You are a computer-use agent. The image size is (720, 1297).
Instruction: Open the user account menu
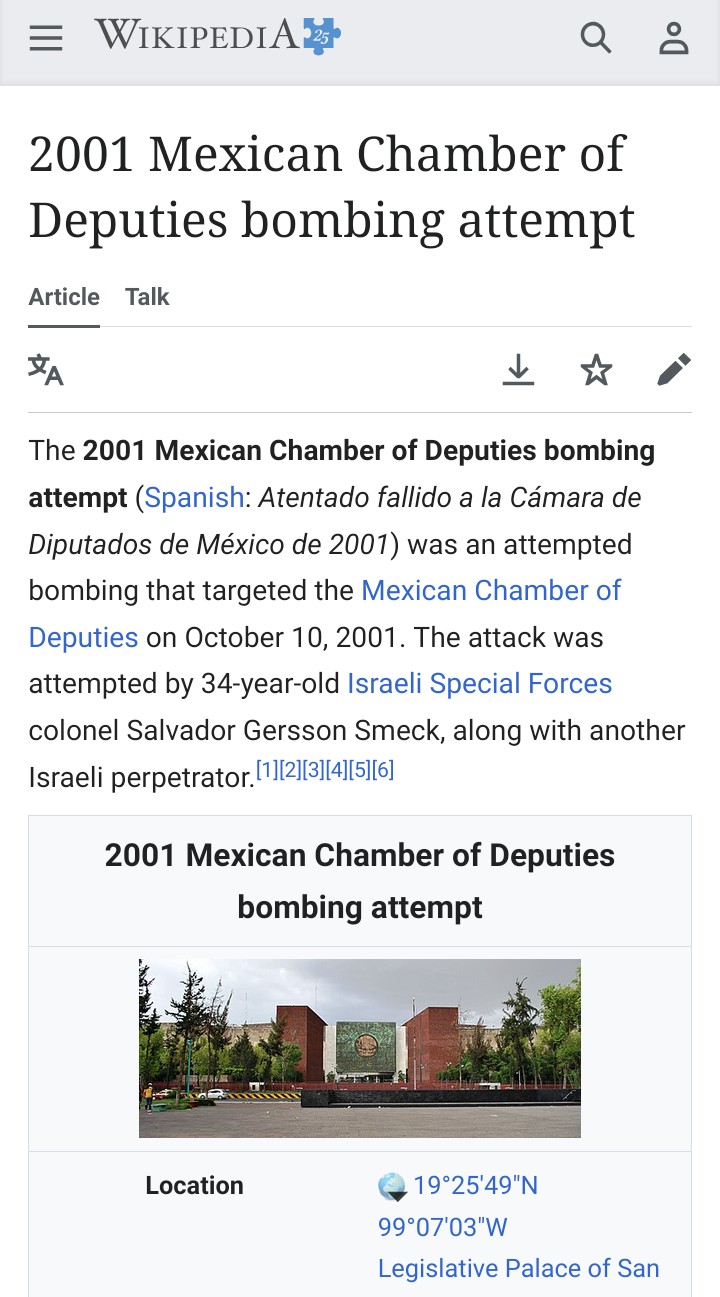pos(674,38)
